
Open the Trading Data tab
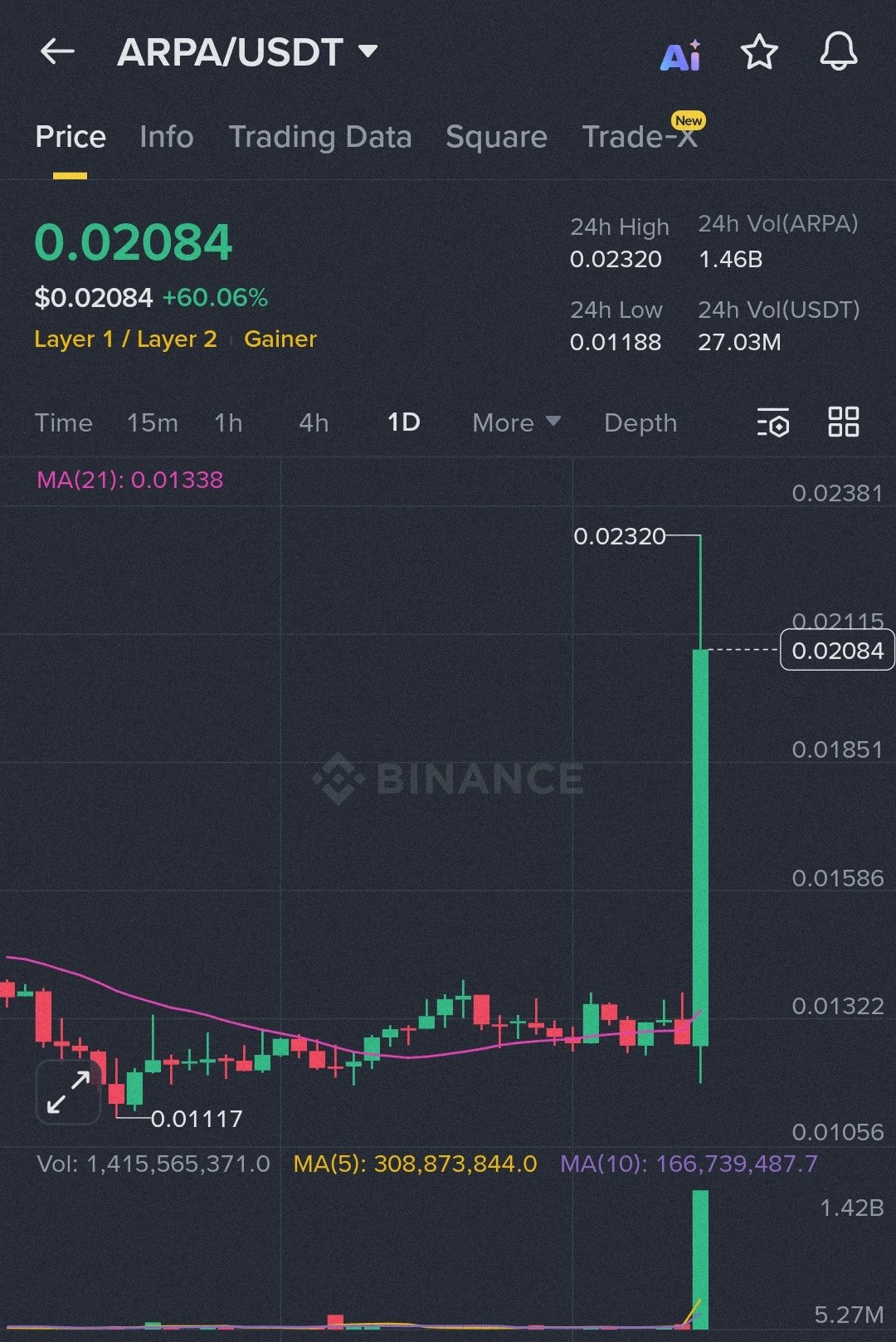pyautogui.click(x=320, y=137)
